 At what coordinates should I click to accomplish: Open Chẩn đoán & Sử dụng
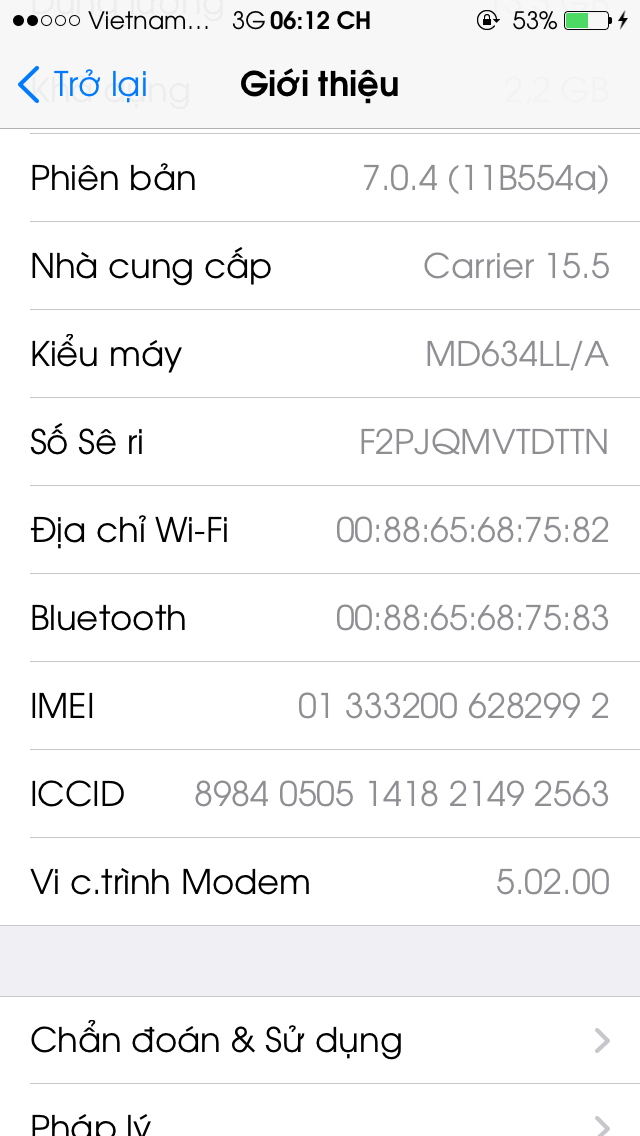(320, 1040)
